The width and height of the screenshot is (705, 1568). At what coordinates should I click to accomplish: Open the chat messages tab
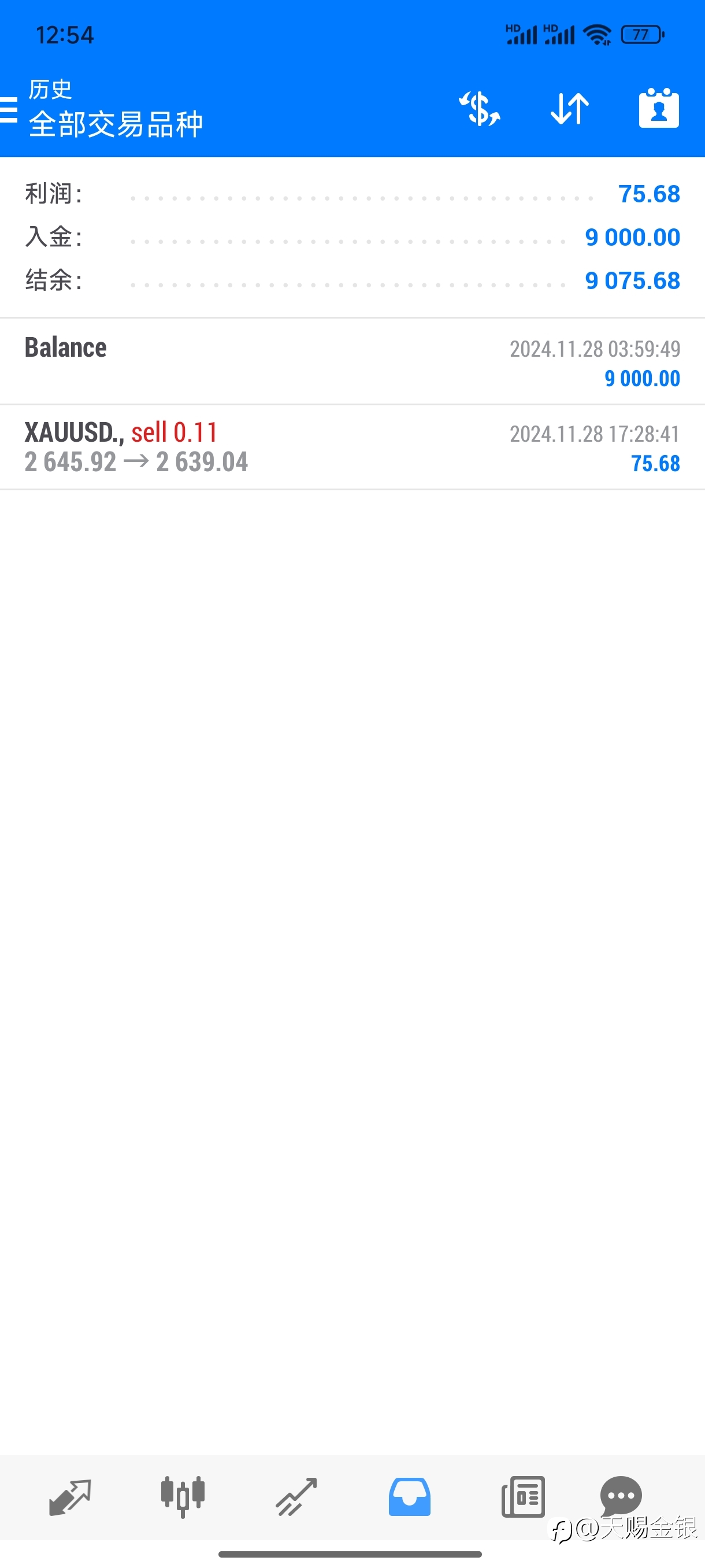coord(621,1496)
